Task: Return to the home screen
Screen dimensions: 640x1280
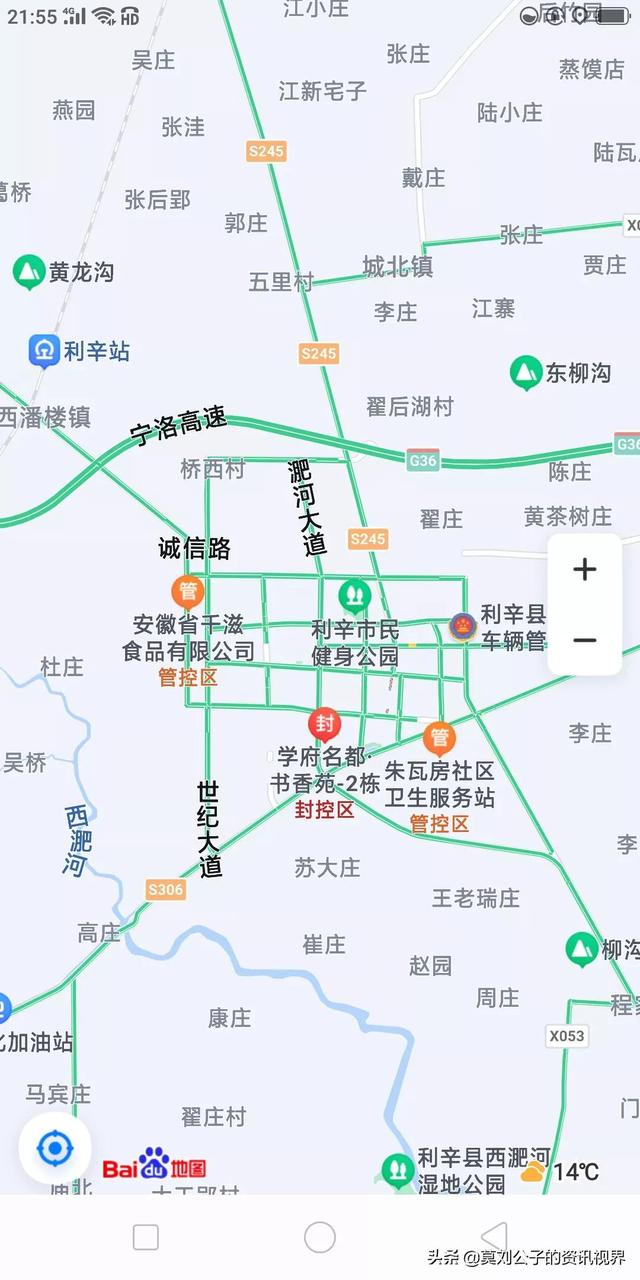Action: coord(320,1237)
